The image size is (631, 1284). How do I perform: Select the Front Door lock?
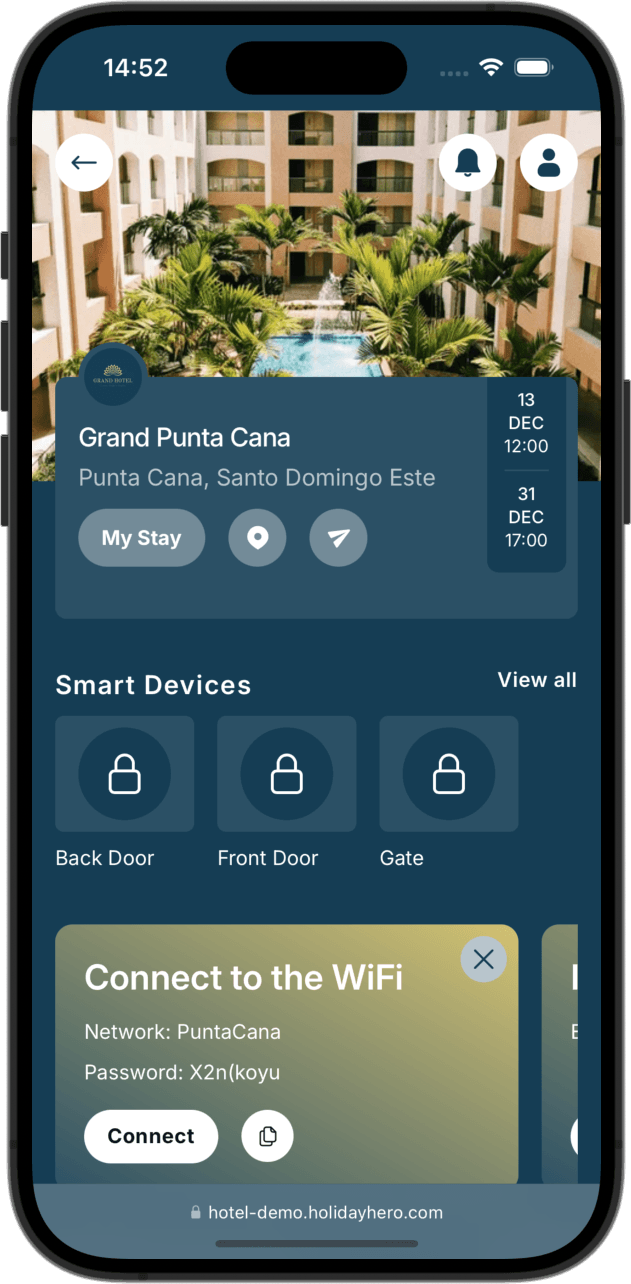(x=286, y=774)
